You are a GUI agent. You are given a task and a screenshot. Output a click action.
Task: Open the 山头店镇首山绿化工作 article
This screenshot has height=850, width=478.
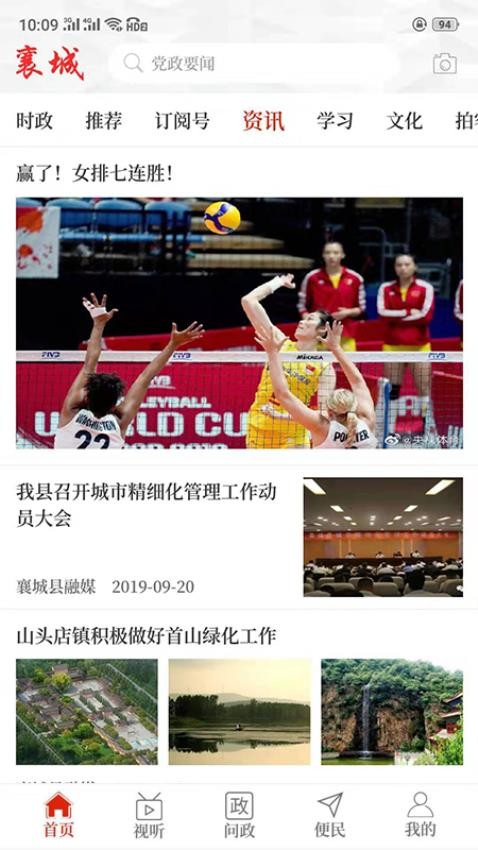(x=239, y=696)
